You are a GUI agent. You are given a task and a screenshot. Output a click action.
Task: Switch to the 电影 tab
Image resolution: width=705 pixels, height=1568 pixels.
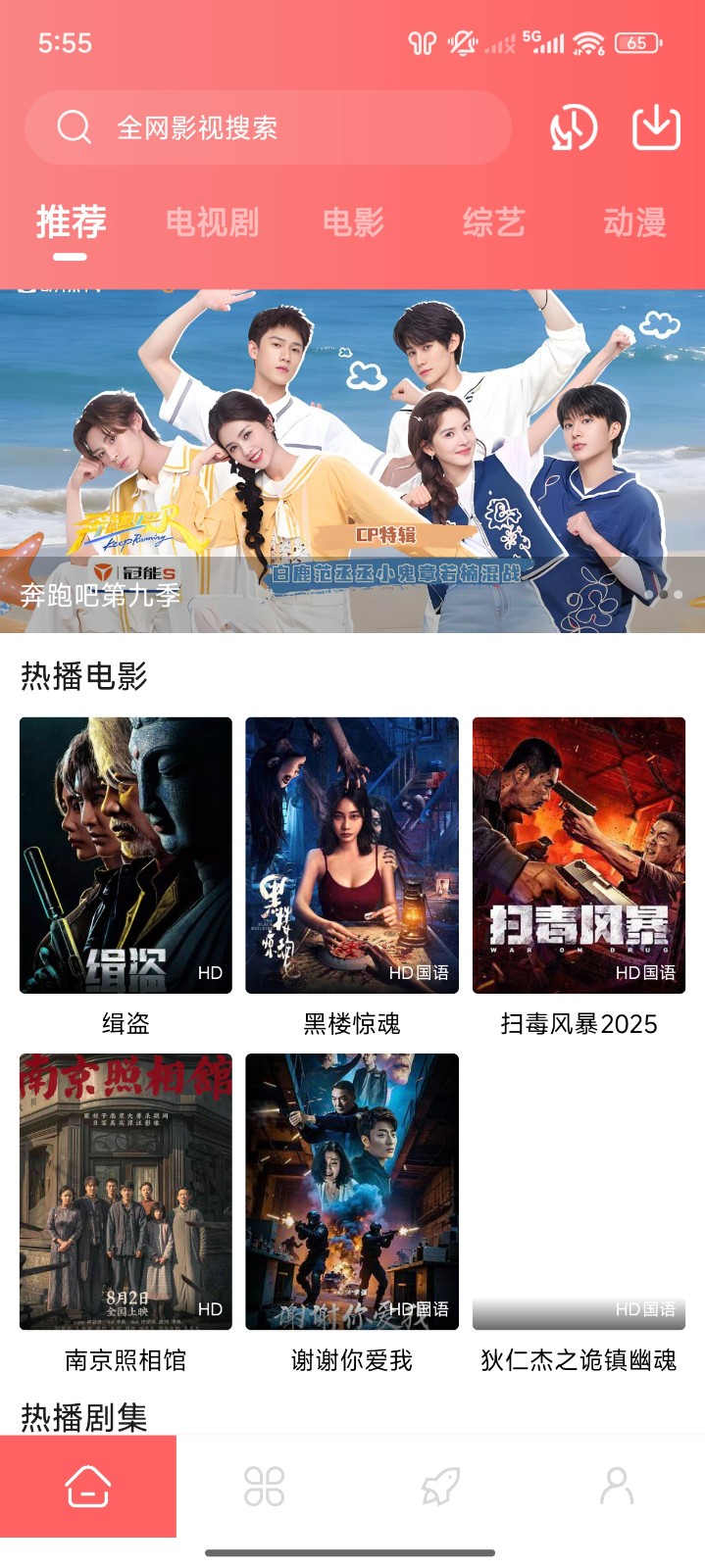click(353, 222)
